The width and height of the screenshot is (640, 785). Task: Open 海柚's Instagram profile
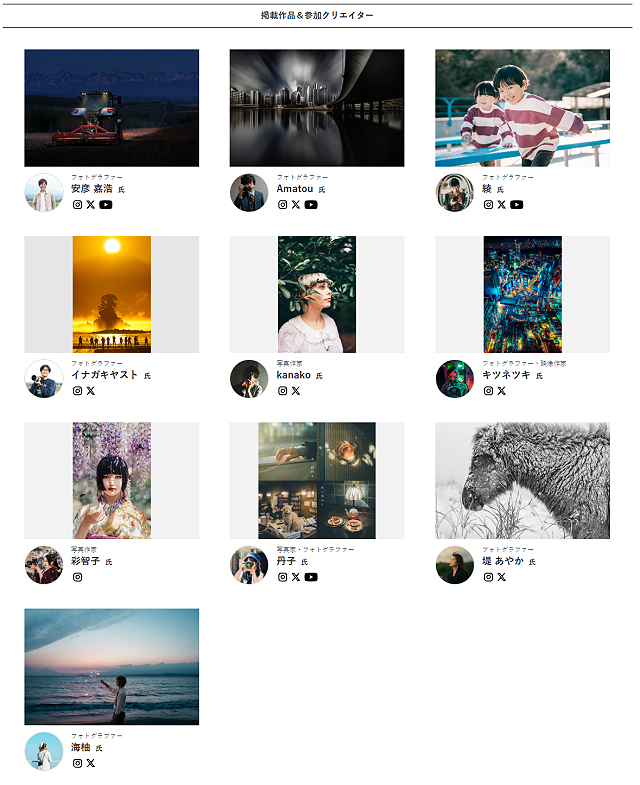point(77,763)
